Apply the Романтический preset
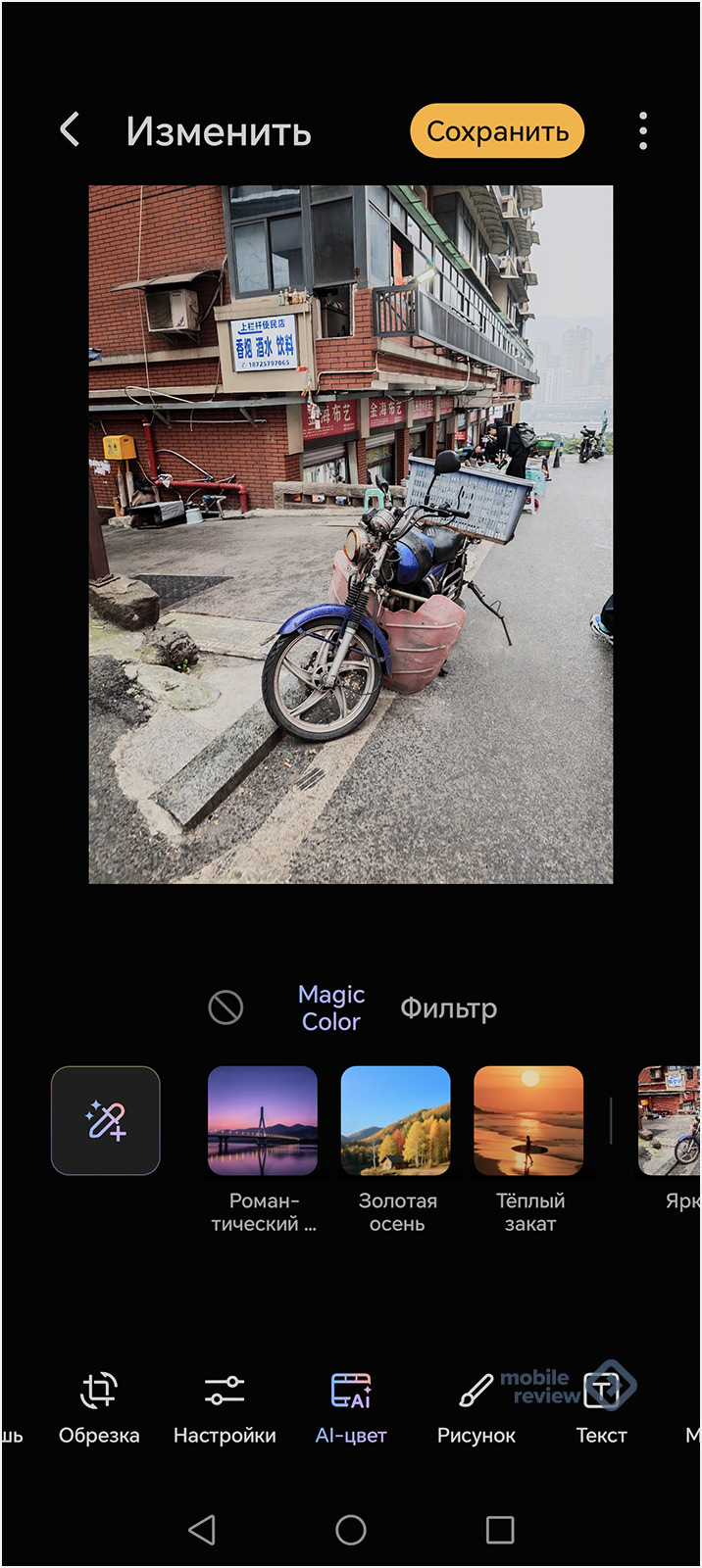 click(x=263, y=1120)
